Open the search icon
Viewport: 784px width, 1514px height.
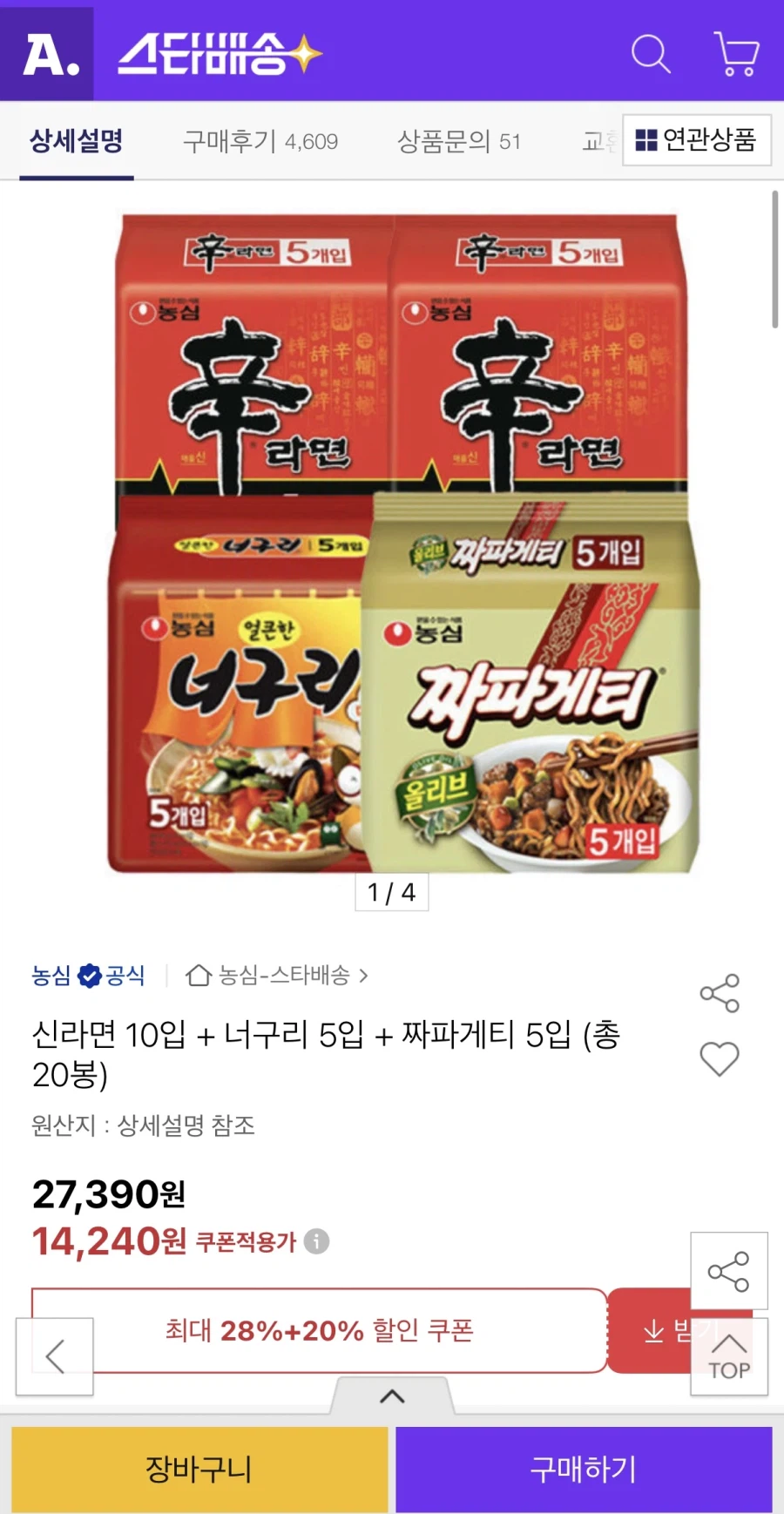[x=651, y=54]
